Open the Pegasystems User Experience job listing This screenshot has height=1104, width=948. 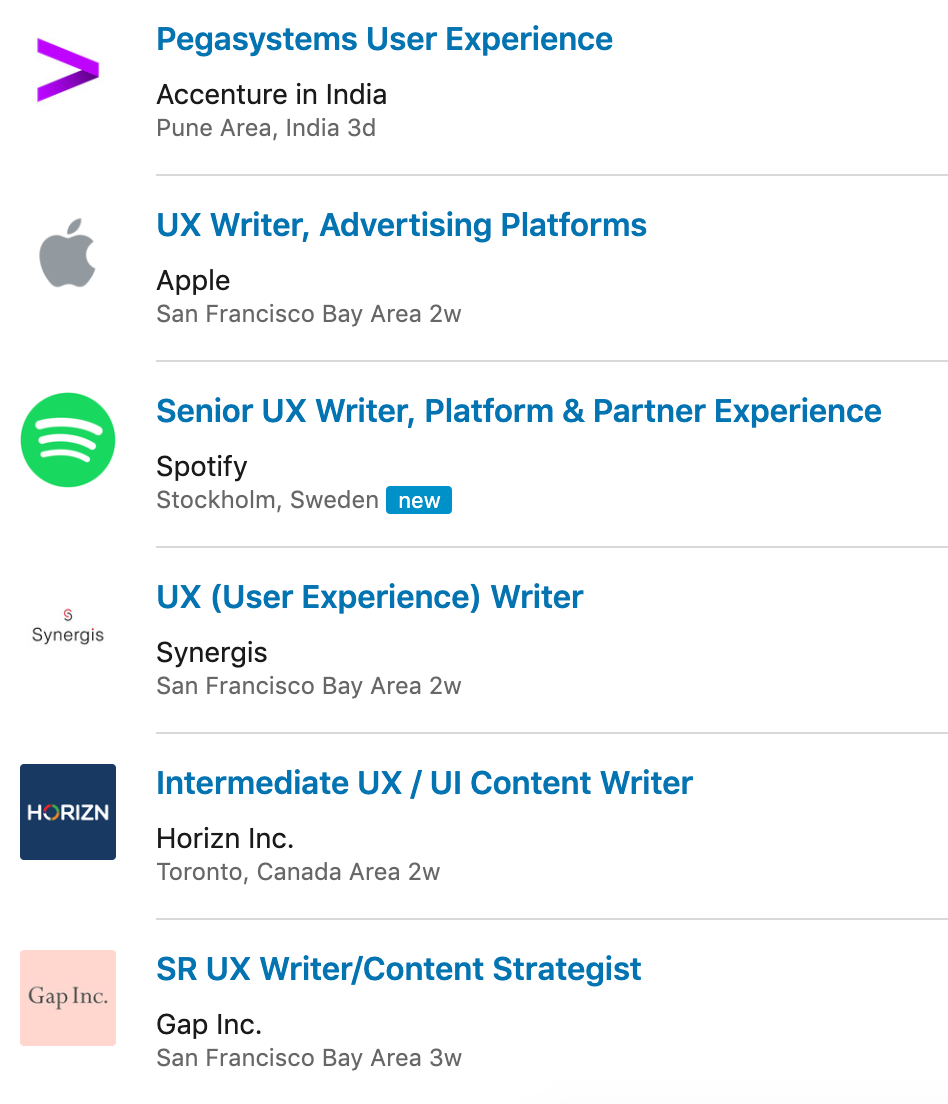point(384,40)
